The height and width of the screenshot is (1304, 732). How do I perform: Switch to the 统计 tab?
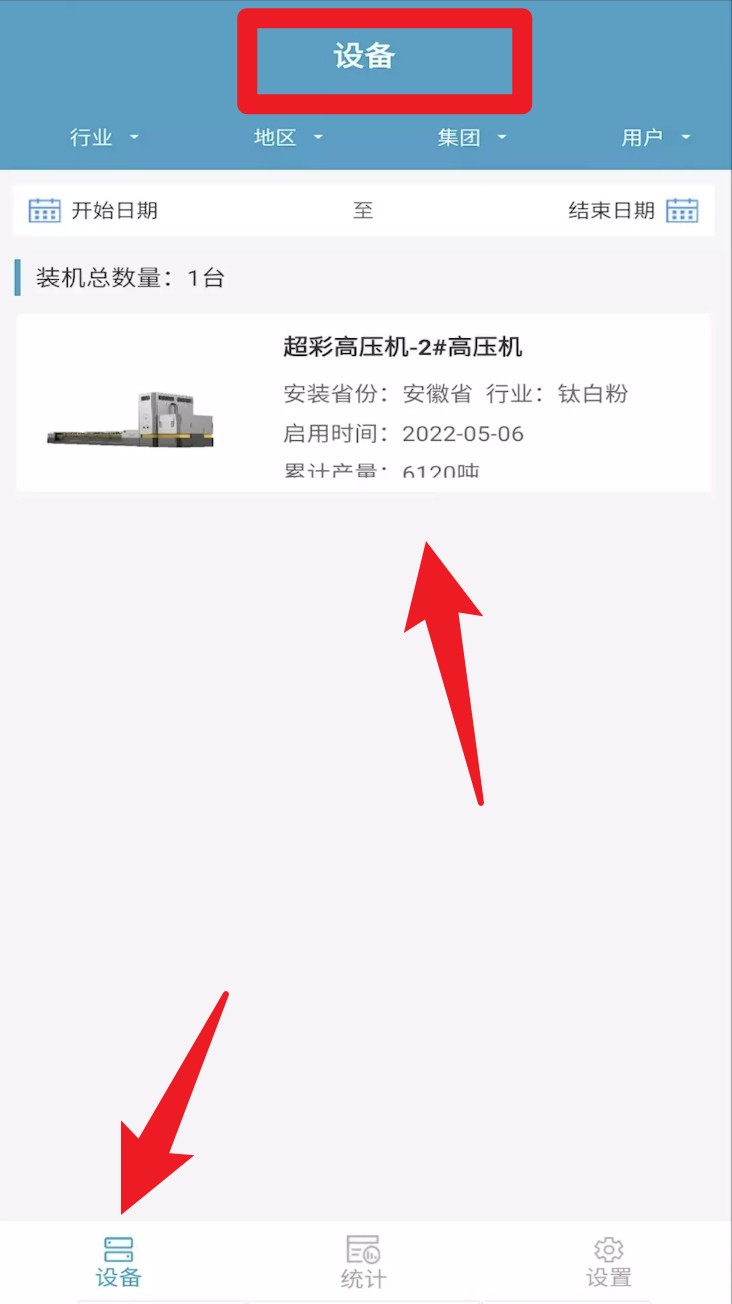point(363,1261)
